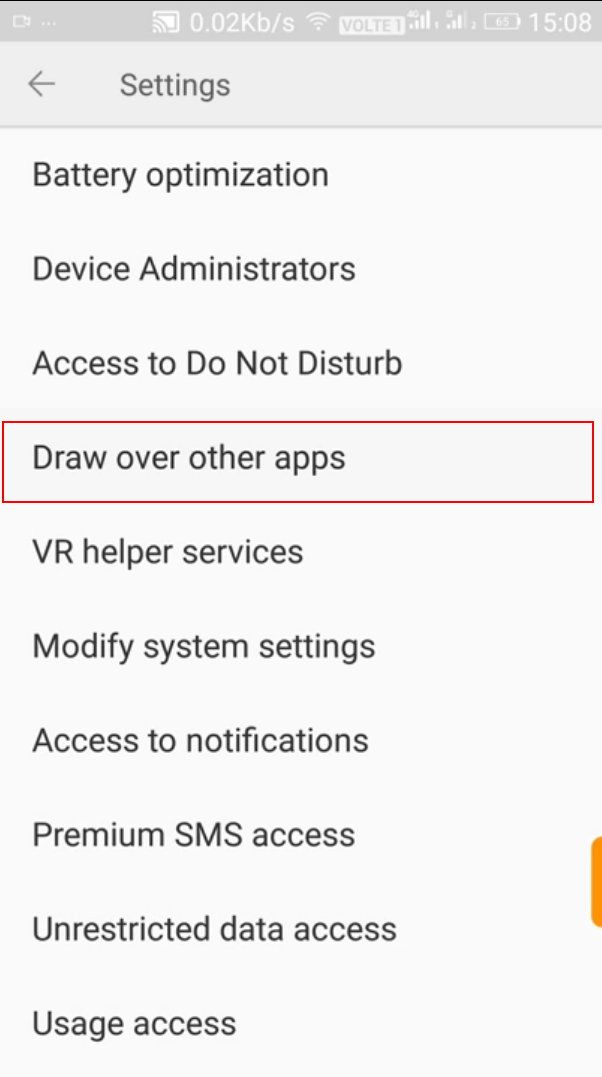
Task: Select Access to Do Not Disturb
Action: click(x=301, y=363)
